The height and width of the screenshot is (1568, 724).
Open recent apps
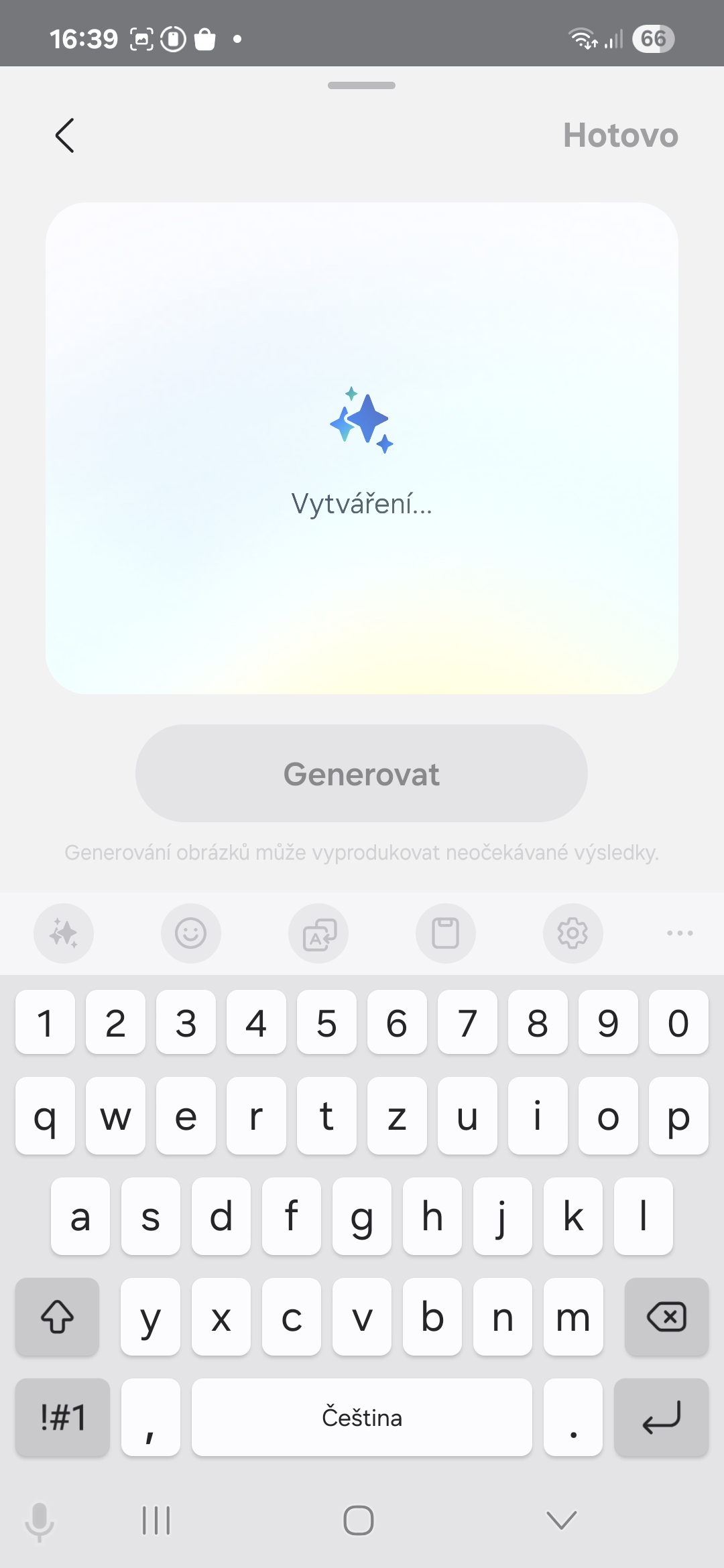[x=156, y=1521]
